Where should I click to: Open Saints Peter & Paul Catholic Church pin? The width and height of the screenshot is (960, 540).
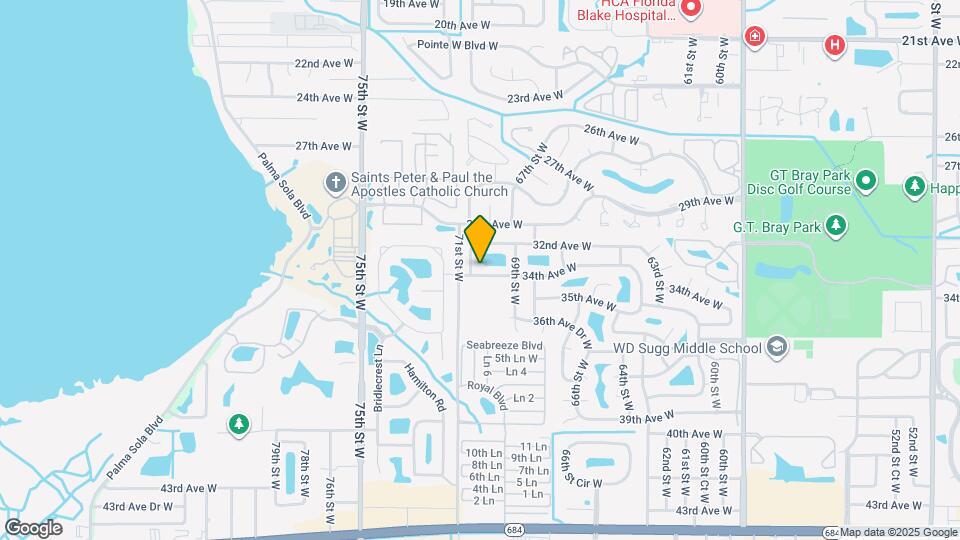pos(336,183)
